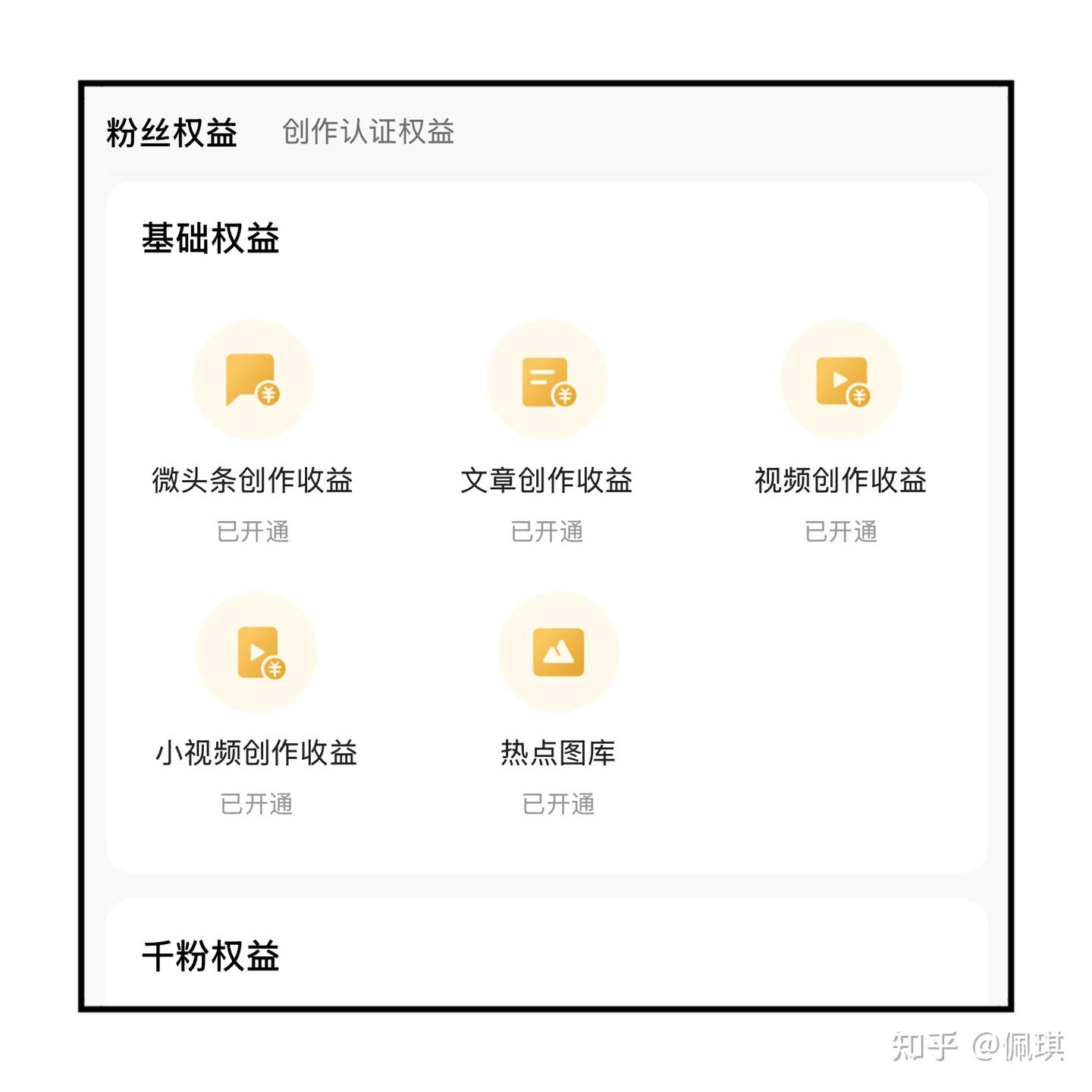The height and width of the screenshot is (1092, 1092).
Task: Open 微头条创作收益 benefit
Action: pos(253,380)
